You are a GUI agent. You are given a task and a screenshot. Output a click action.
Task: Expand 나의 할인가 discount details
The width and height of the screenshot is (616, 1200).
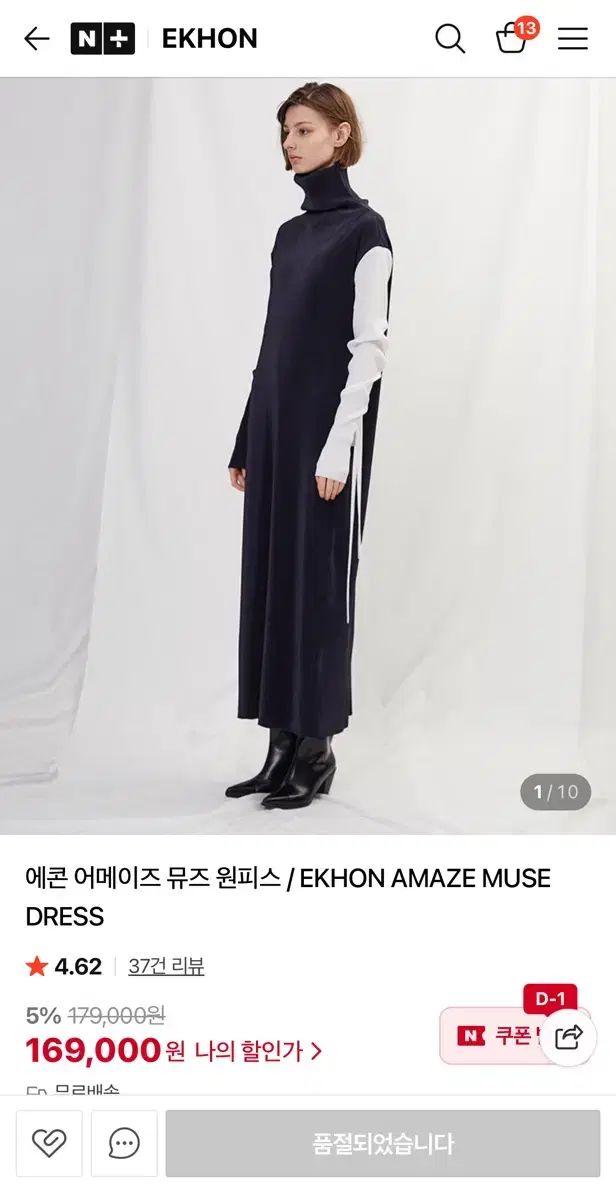coord(258,1051)
